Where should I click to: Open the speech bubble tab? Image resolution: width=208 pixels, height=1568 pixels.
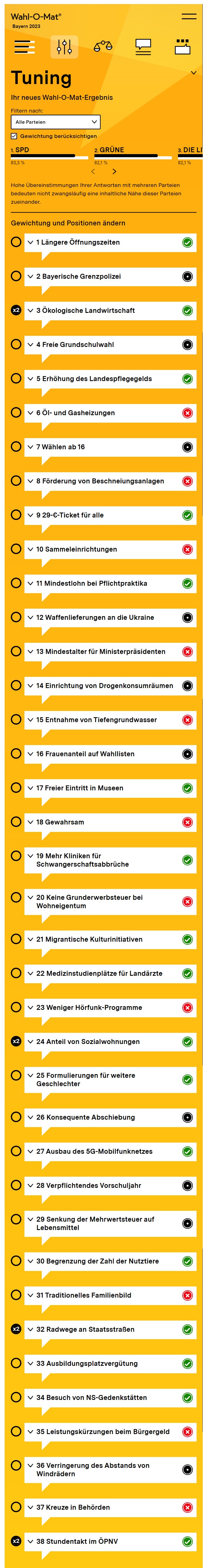[x=143, y=47]
